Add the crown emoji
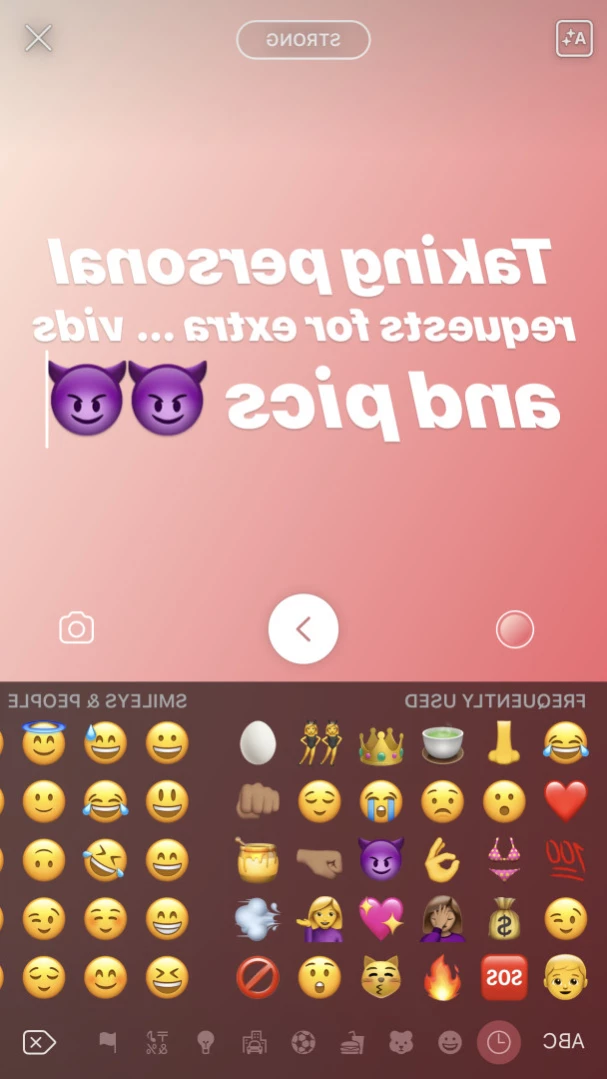This screenshot has width=607, height=1079. [380, 744]
